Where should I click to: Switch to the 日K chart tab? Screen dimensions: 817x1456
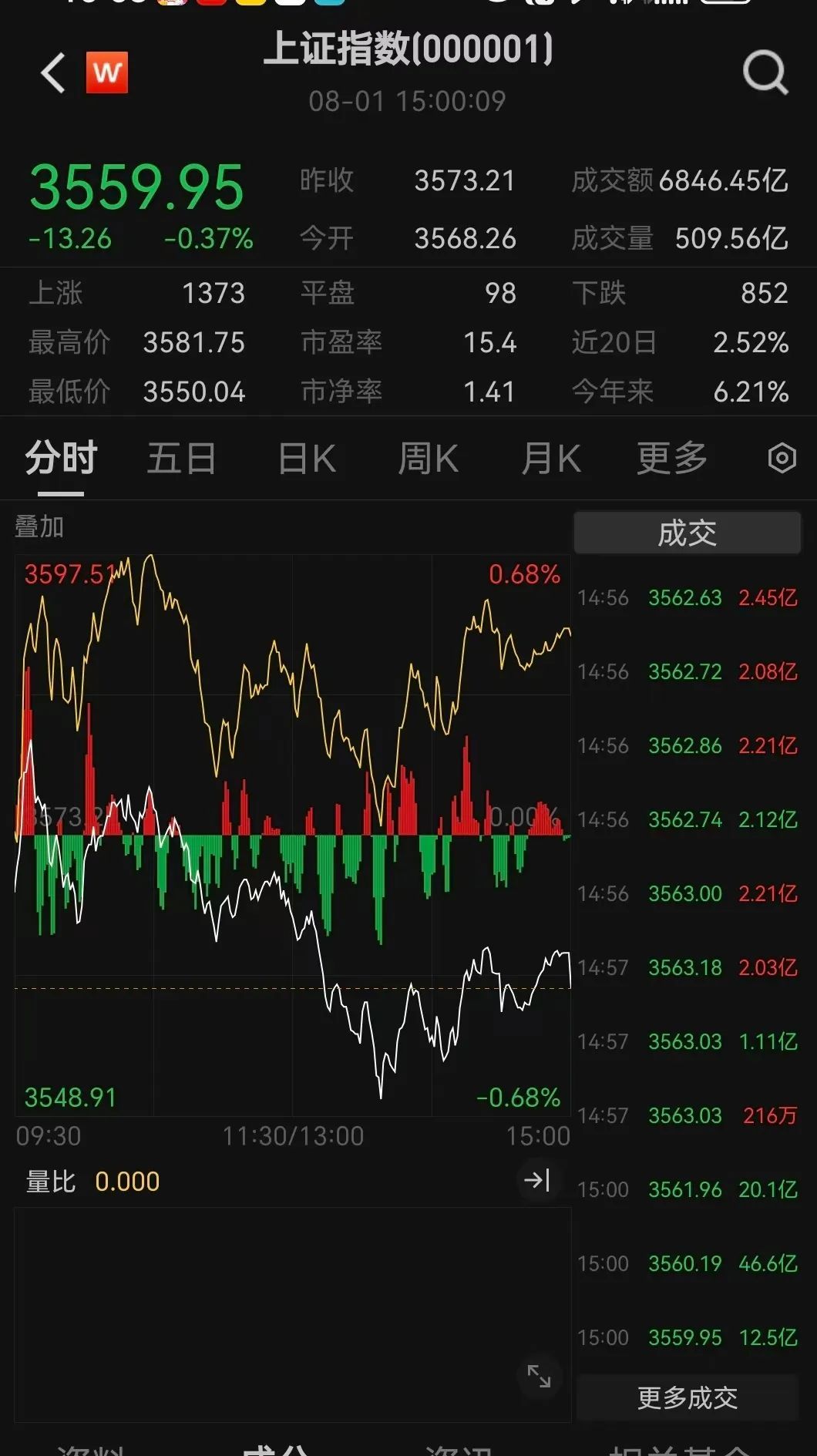pyautogui.click(x=306, y=459)
